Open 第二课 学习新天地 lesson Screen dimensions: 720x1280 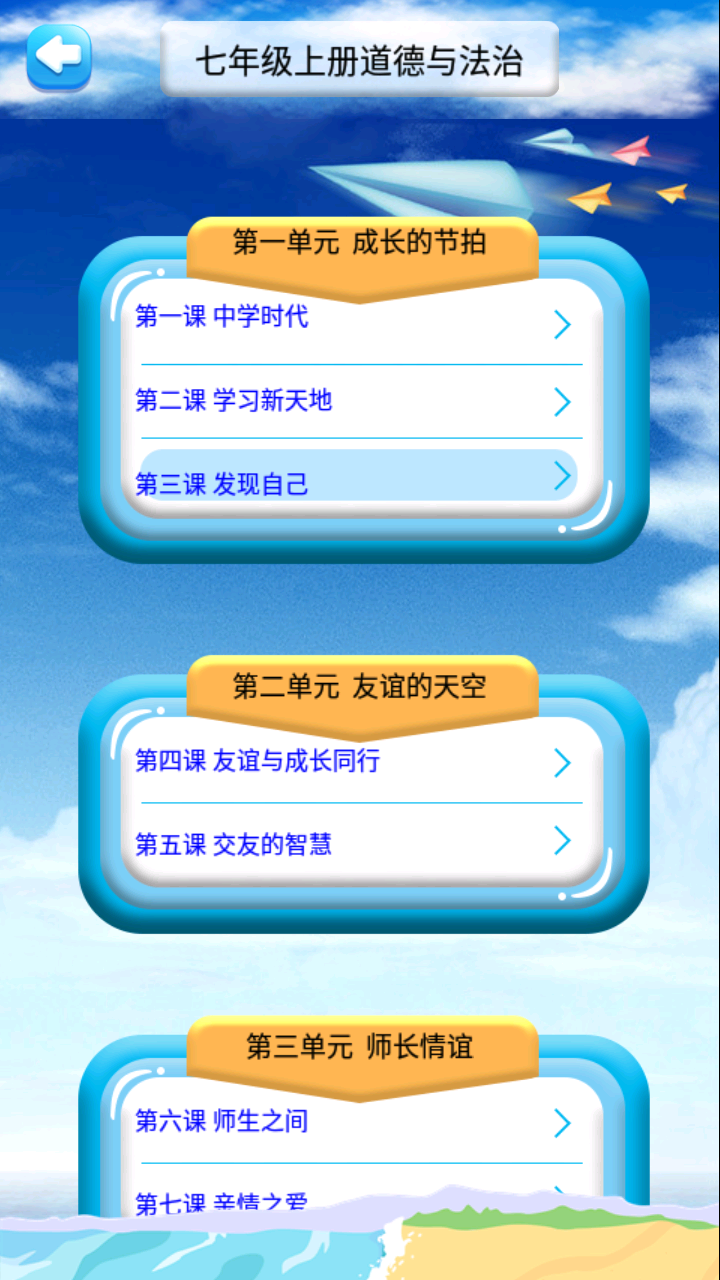[235, 401]
